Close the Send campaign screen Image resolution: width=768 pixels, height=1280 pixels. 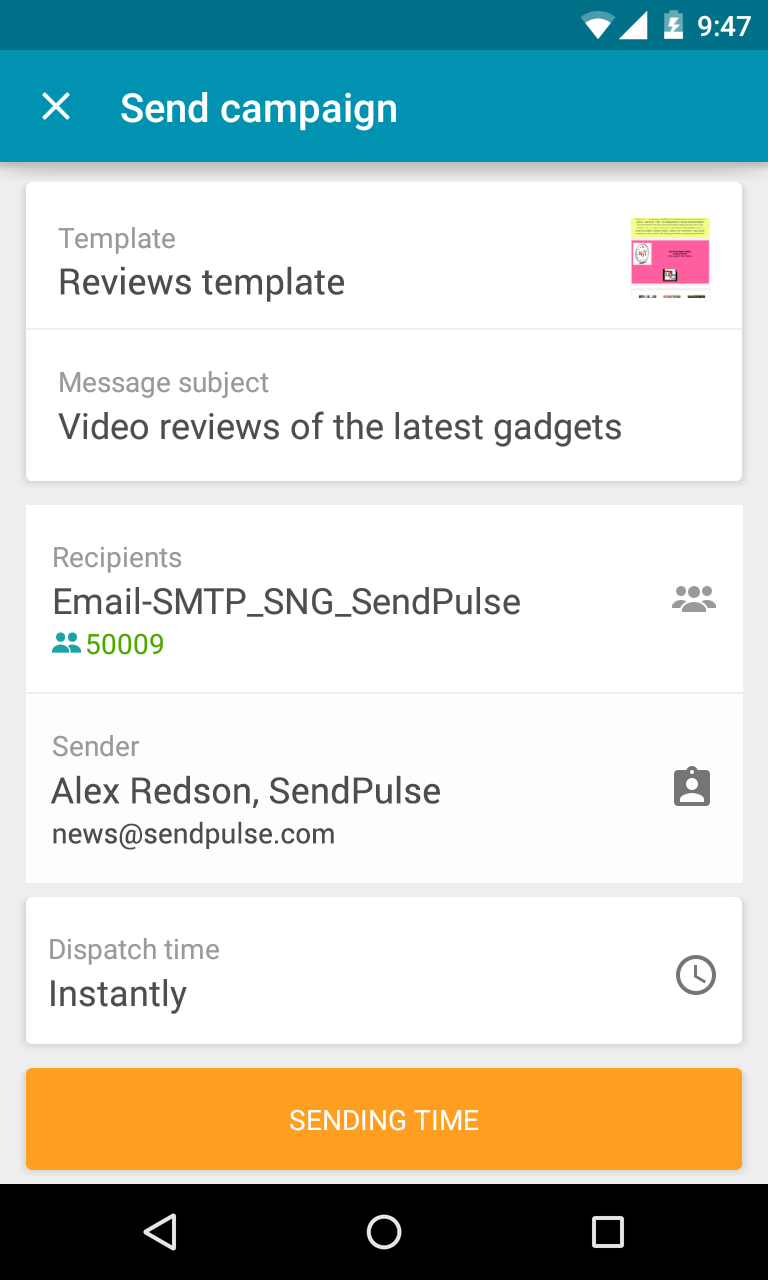[56, 107]
